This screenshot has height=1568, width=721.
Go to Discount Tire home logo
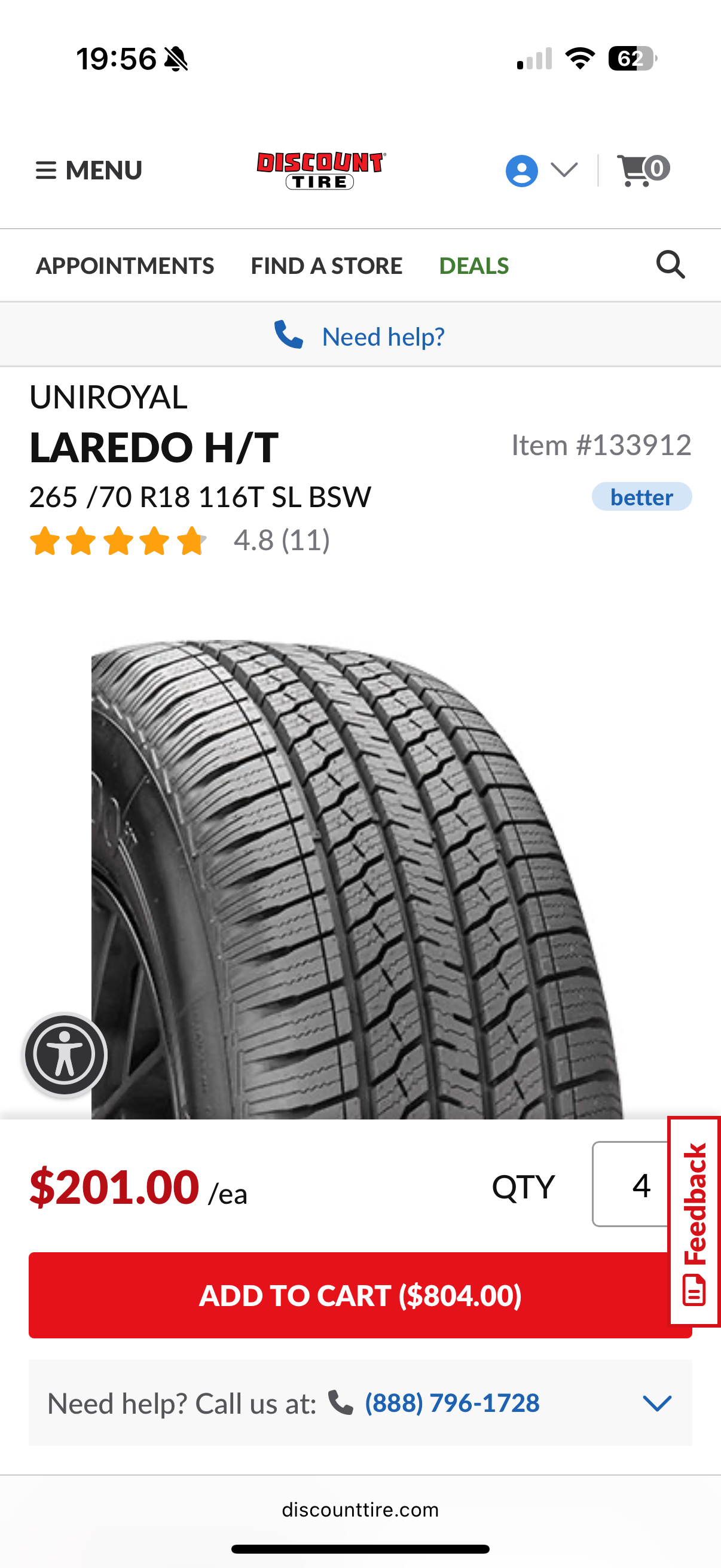click(320, 170)
